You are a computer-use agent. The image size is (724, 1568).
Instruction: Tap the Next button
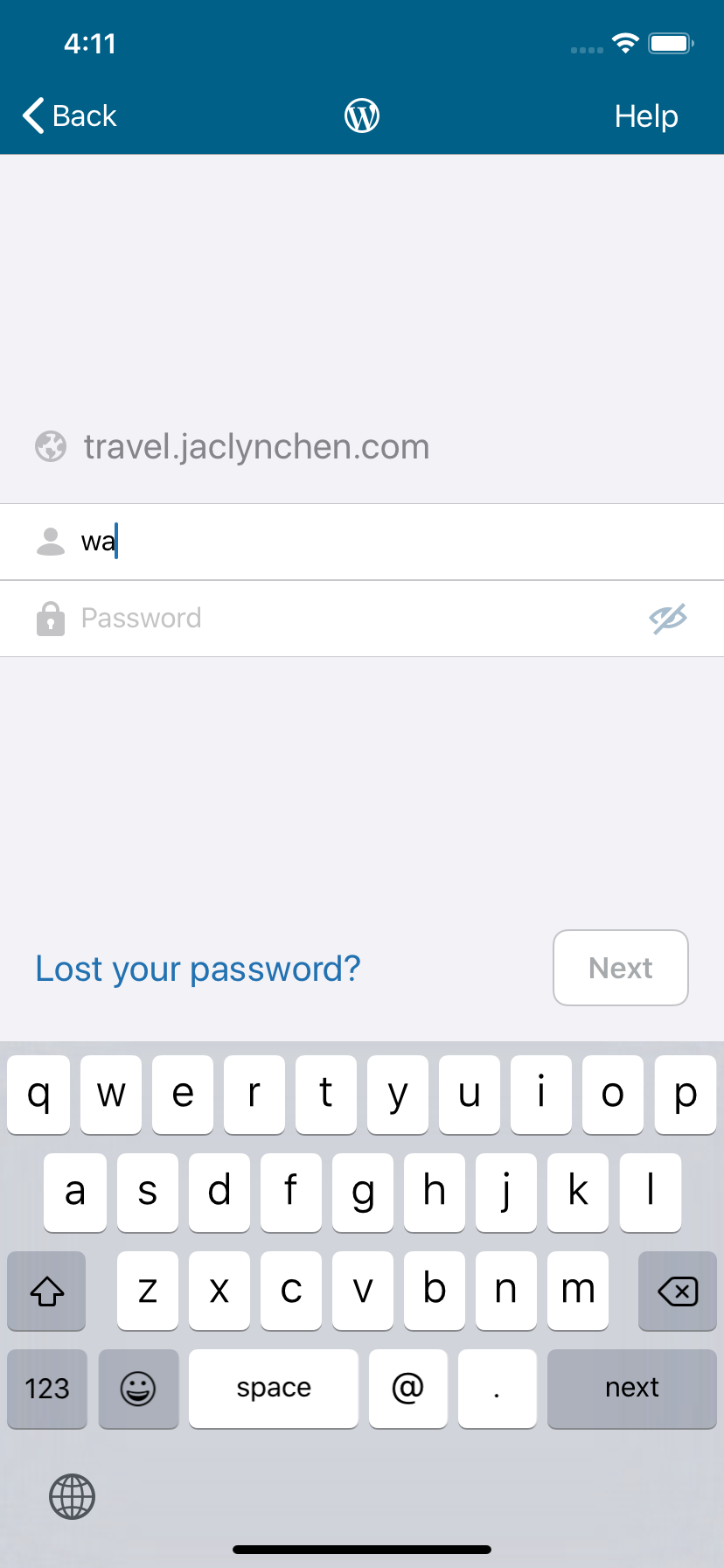point(620,968)
